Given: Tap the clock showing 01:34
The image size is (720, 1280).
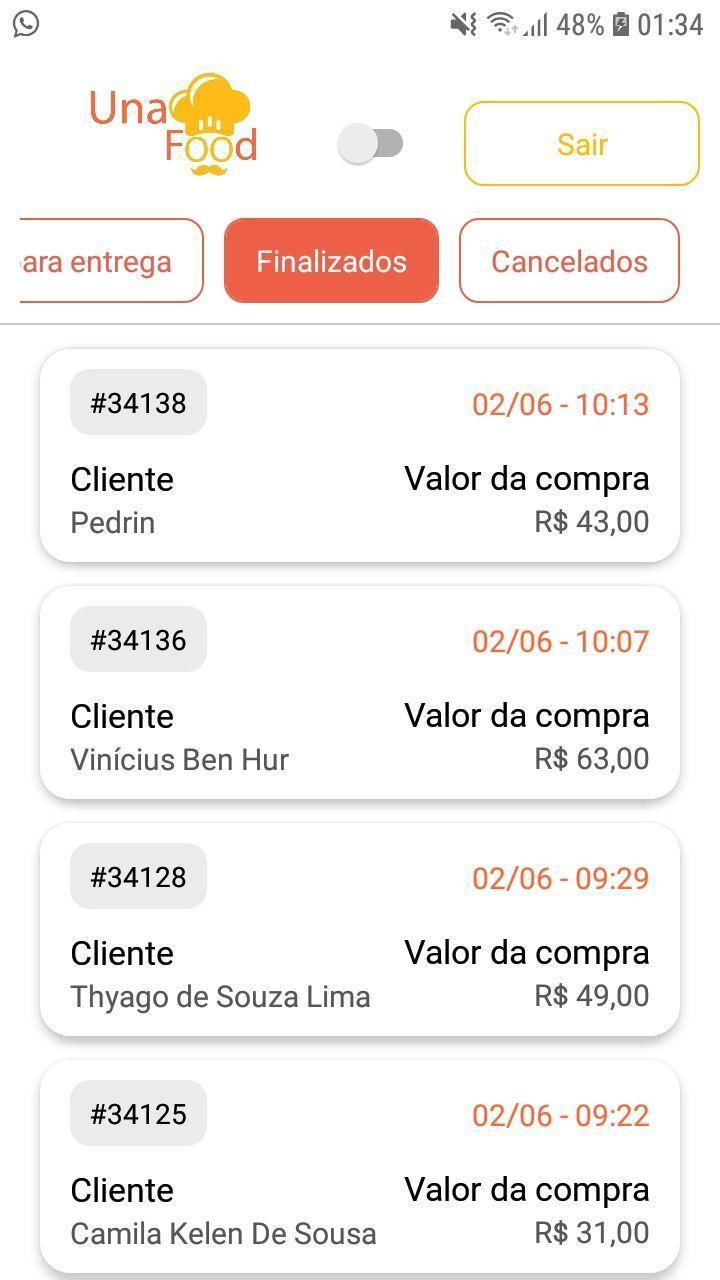Looking at the screenshot, I should pyautogui.click(x=672, y=25).
